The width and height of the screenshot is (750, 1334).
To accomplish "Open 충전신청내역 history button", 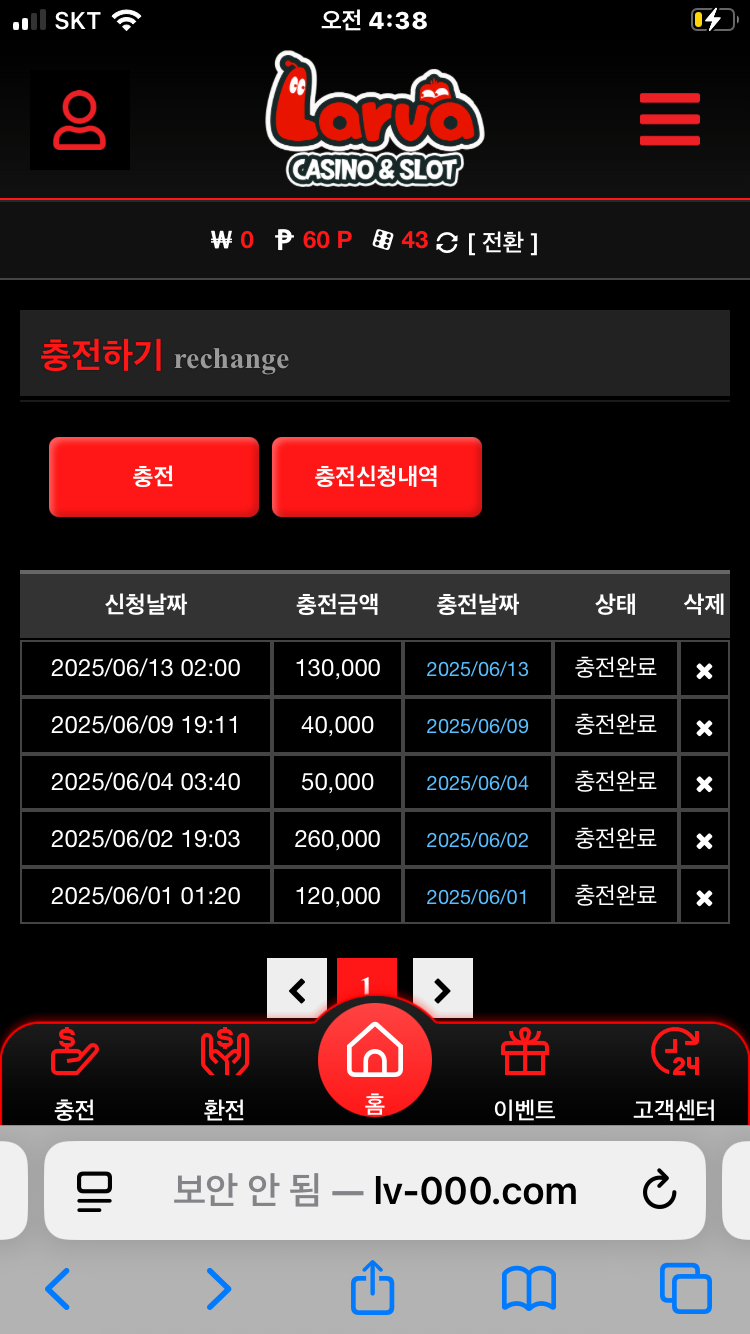I will 377,477.
